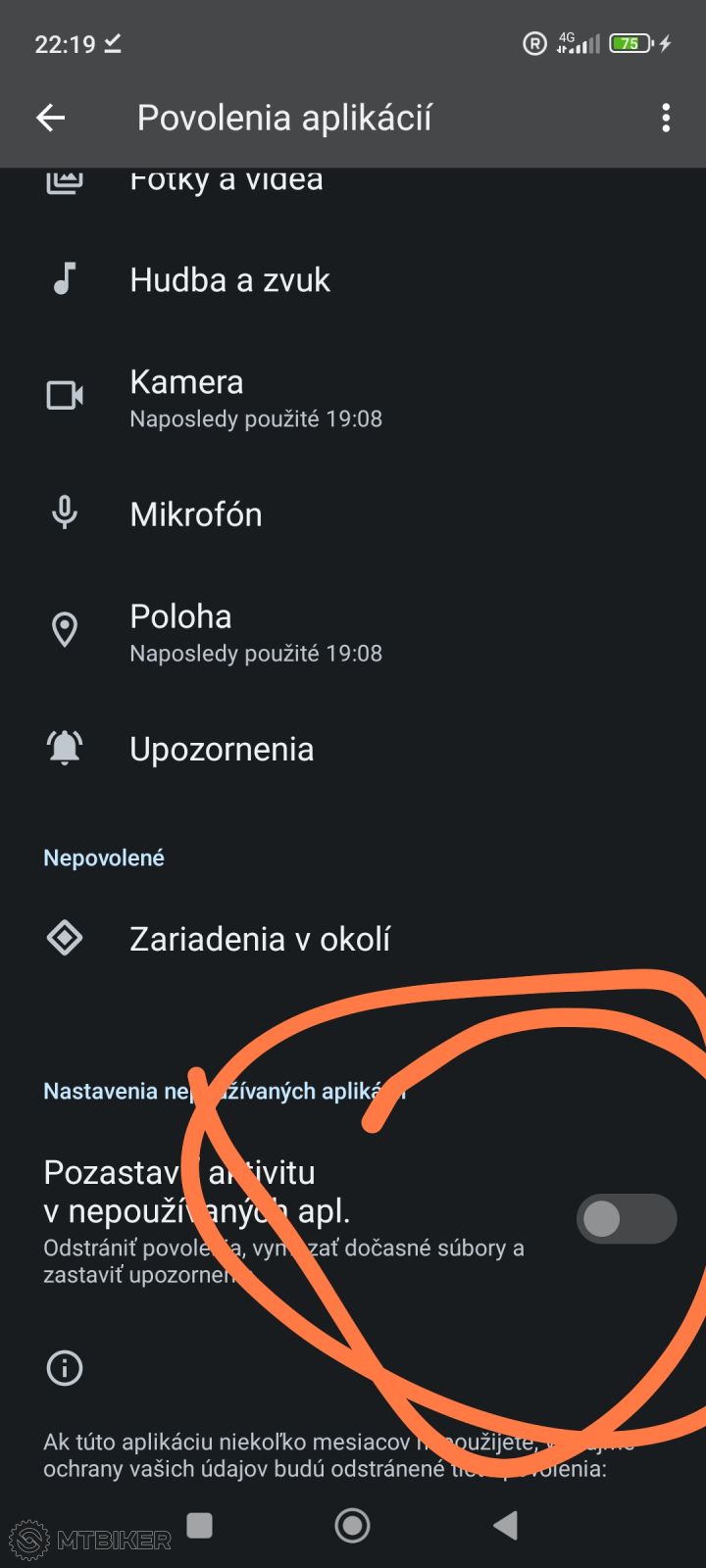Tap the system home button
The width and height of the screenshot is (706, 1568).
pos(352,1525)
